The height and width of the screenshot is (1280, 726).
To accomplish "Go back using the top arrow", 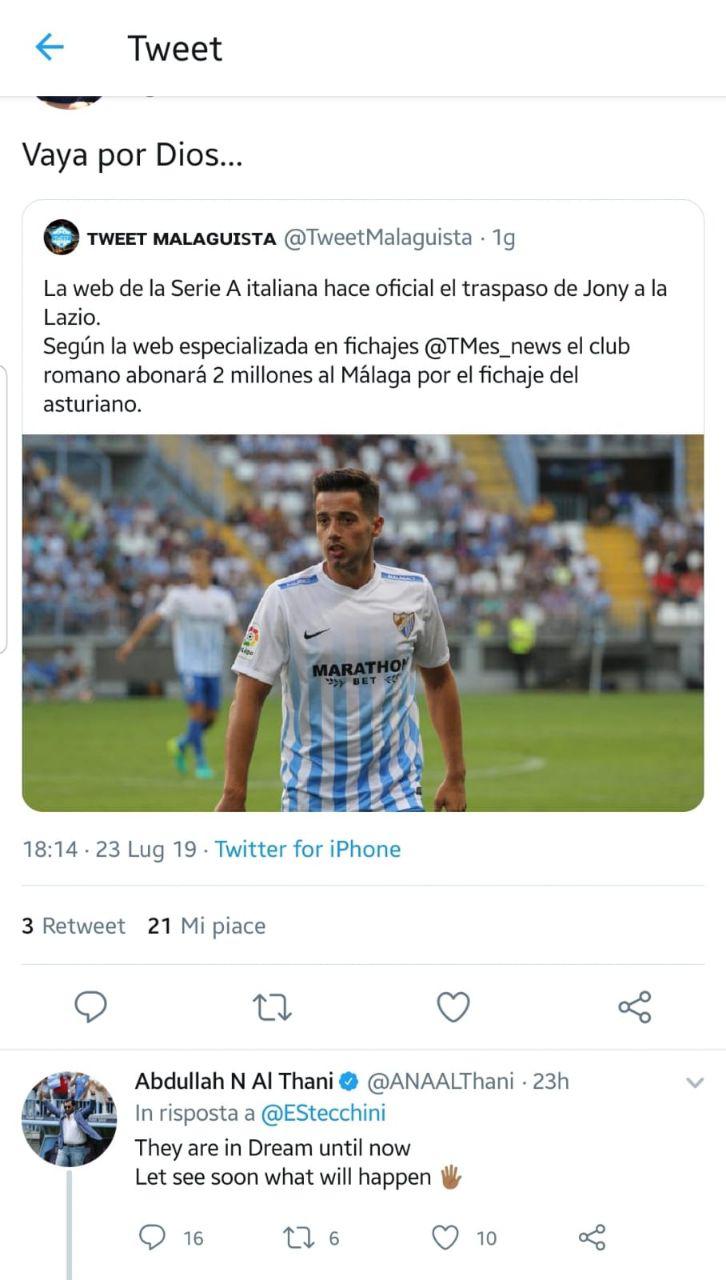I will [x=49, y=47].
